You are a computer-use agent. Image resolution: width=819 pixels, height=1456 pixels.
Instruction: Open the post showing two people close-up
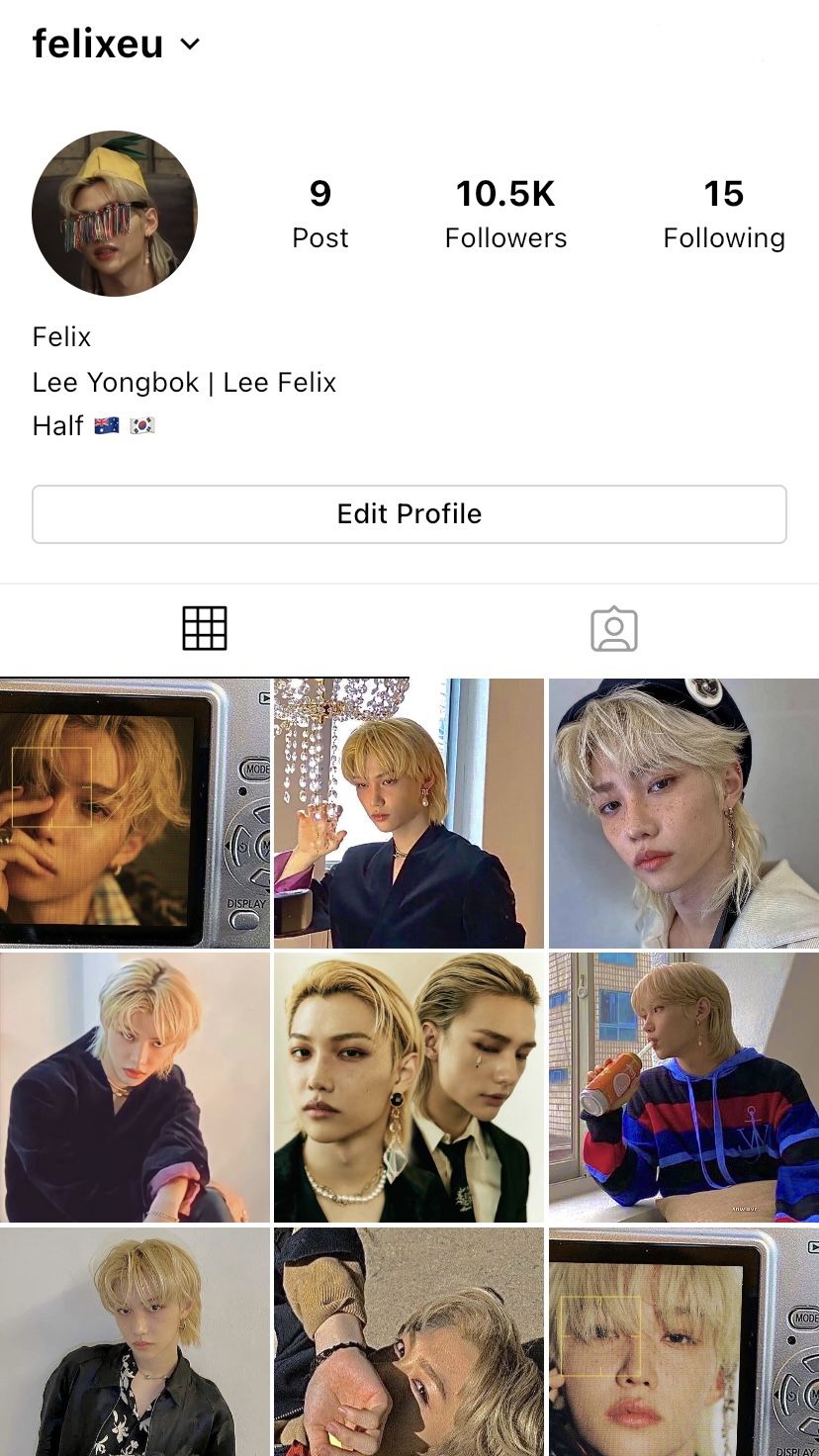pyautogui.click(x=409, y=1087)
